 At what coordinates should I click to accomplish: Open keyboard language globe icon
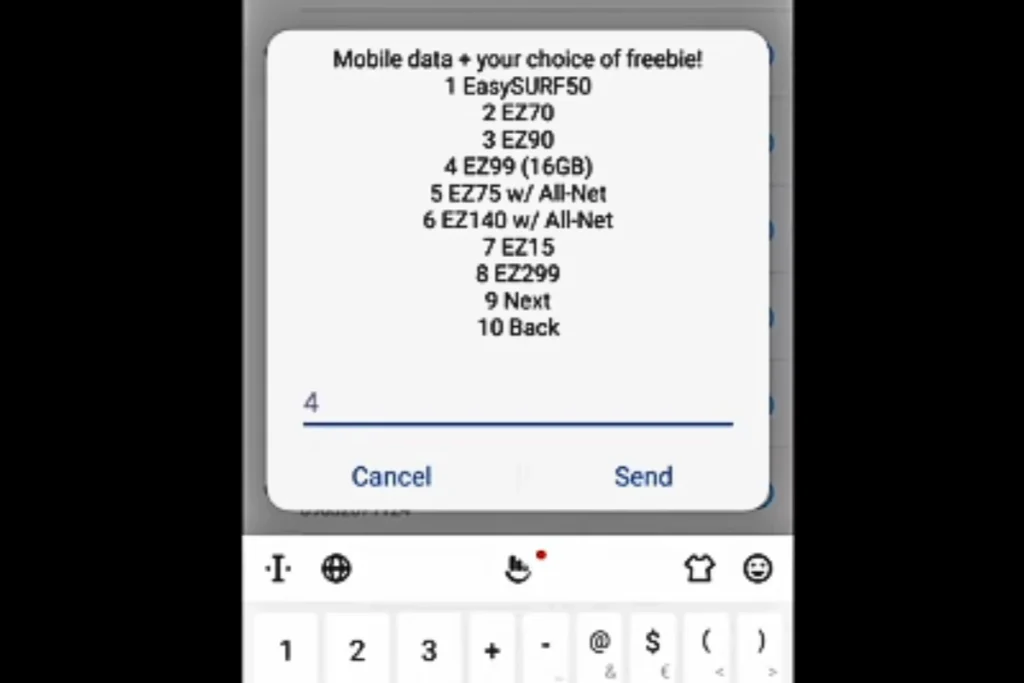(x=336, y=569)
